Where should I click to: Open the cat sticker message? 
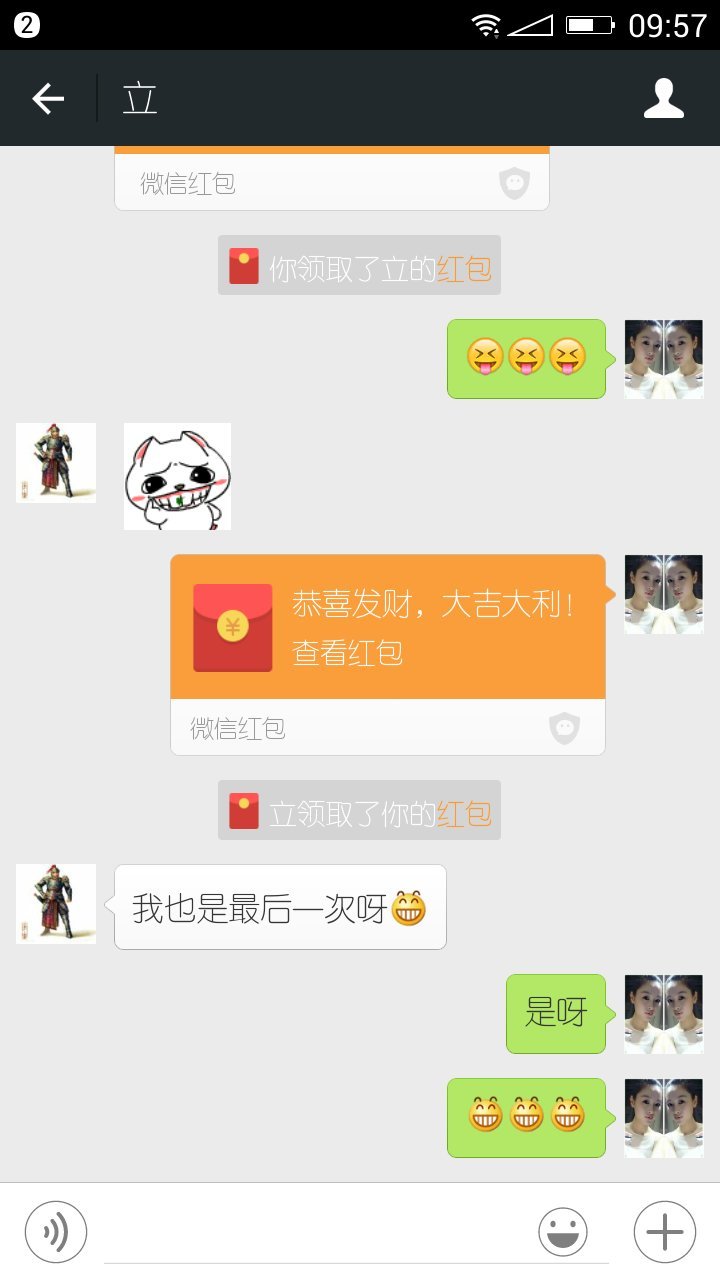(177, 476)
